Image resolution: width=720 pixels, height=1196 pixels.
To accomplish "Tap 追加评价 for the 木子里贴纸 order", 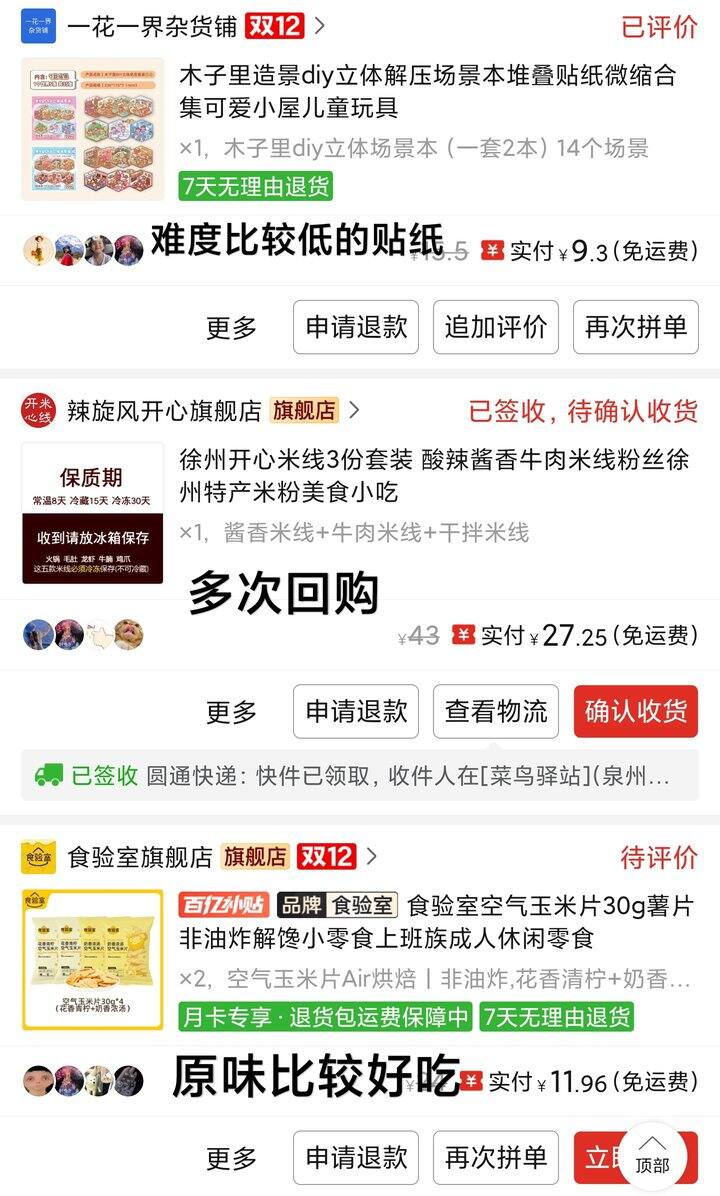I will pos(496,327).
